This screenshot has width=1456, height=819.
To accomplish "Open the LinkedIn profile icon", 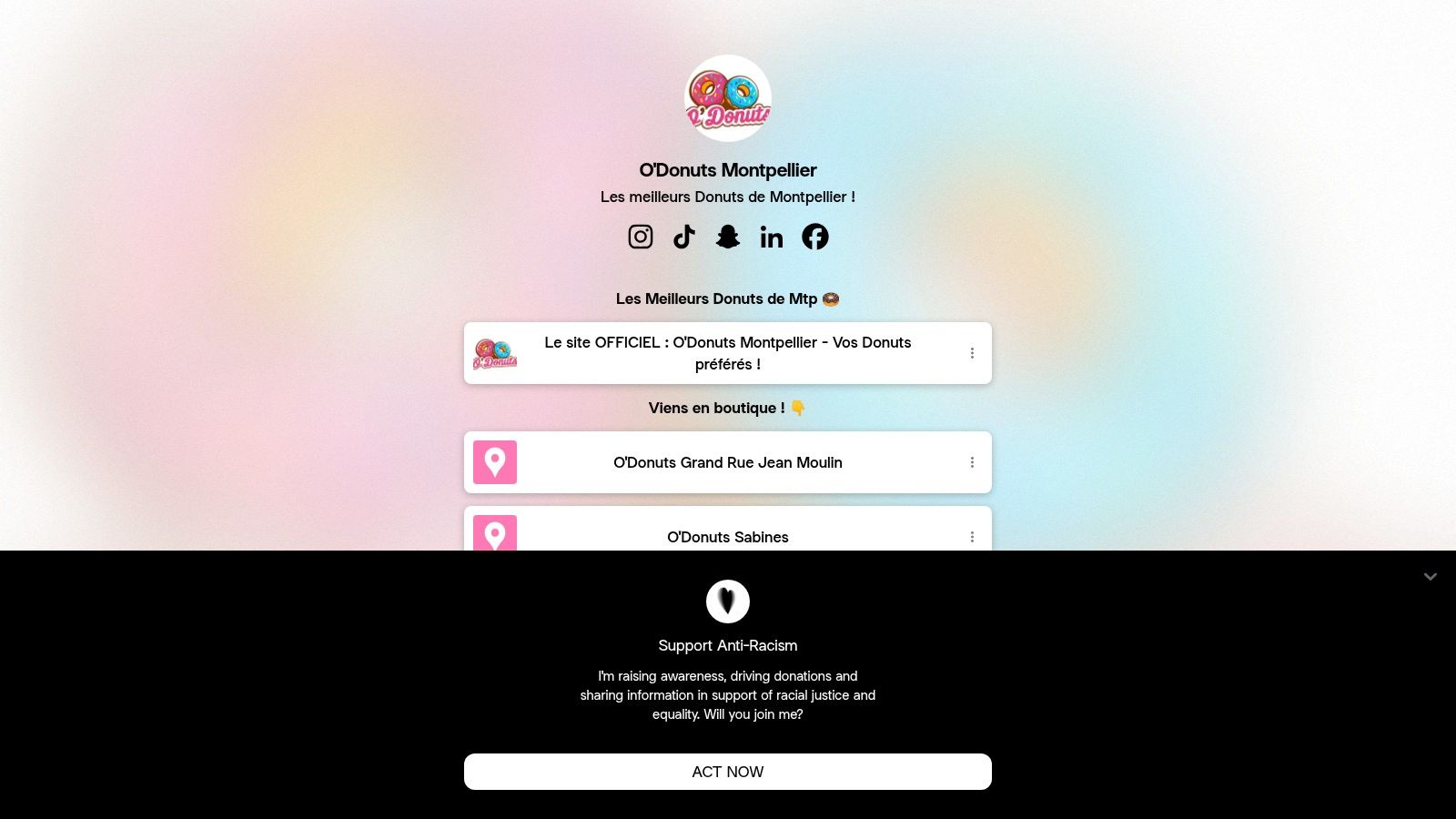I will pos(772,237).
